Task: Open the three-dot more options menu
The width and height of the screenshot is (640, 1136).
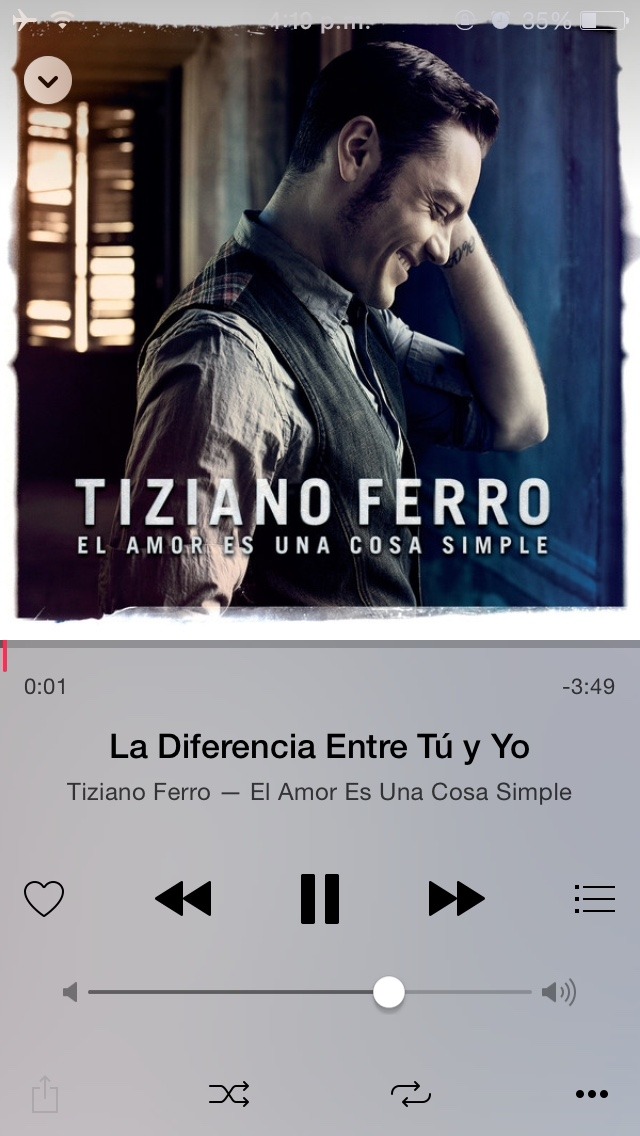Action: 592,1094
